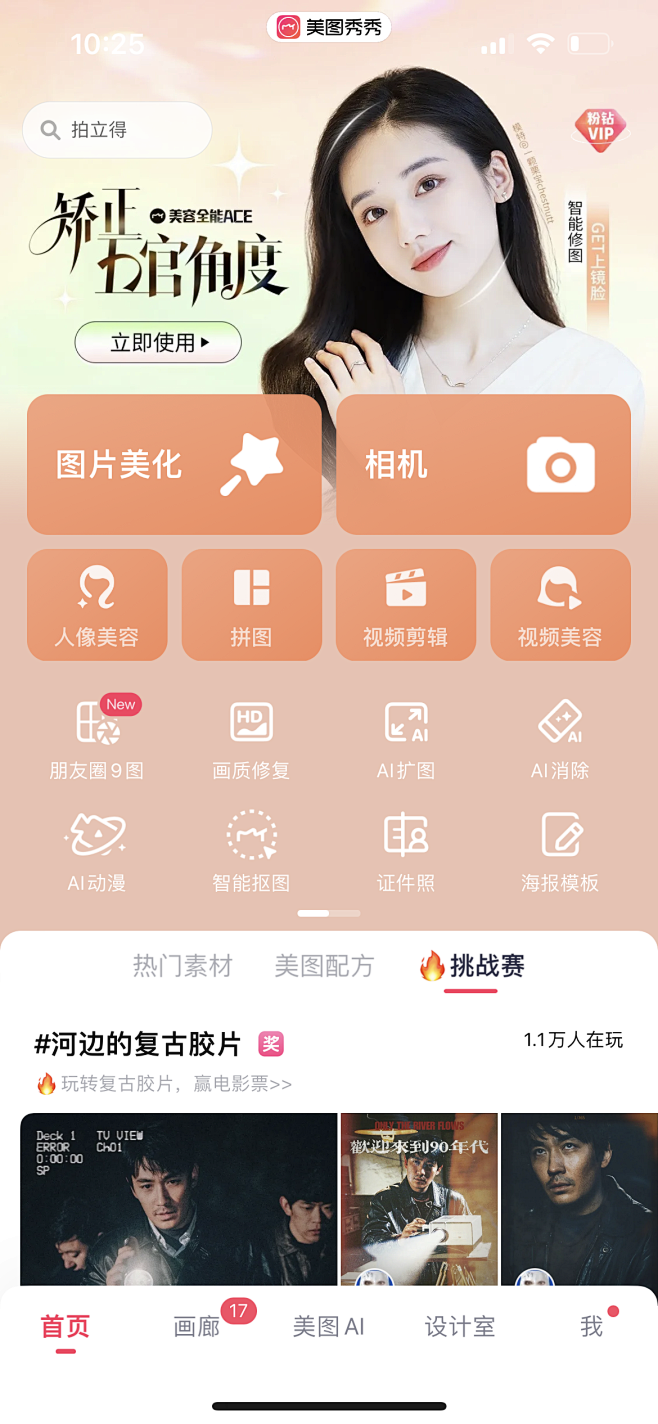Tap the 立即使用 button
The image size is (658, 1424).
point(158,343)
